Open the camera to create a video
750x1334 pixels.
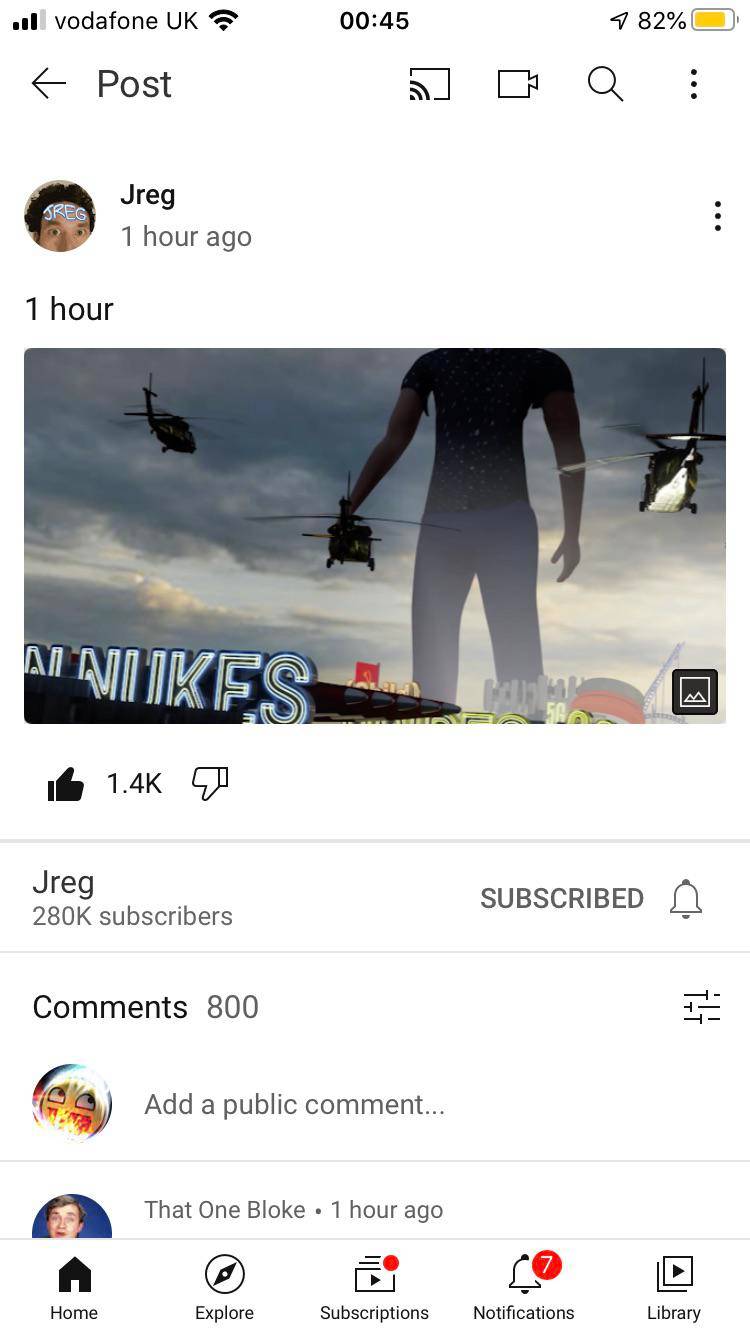pos(517,84)
